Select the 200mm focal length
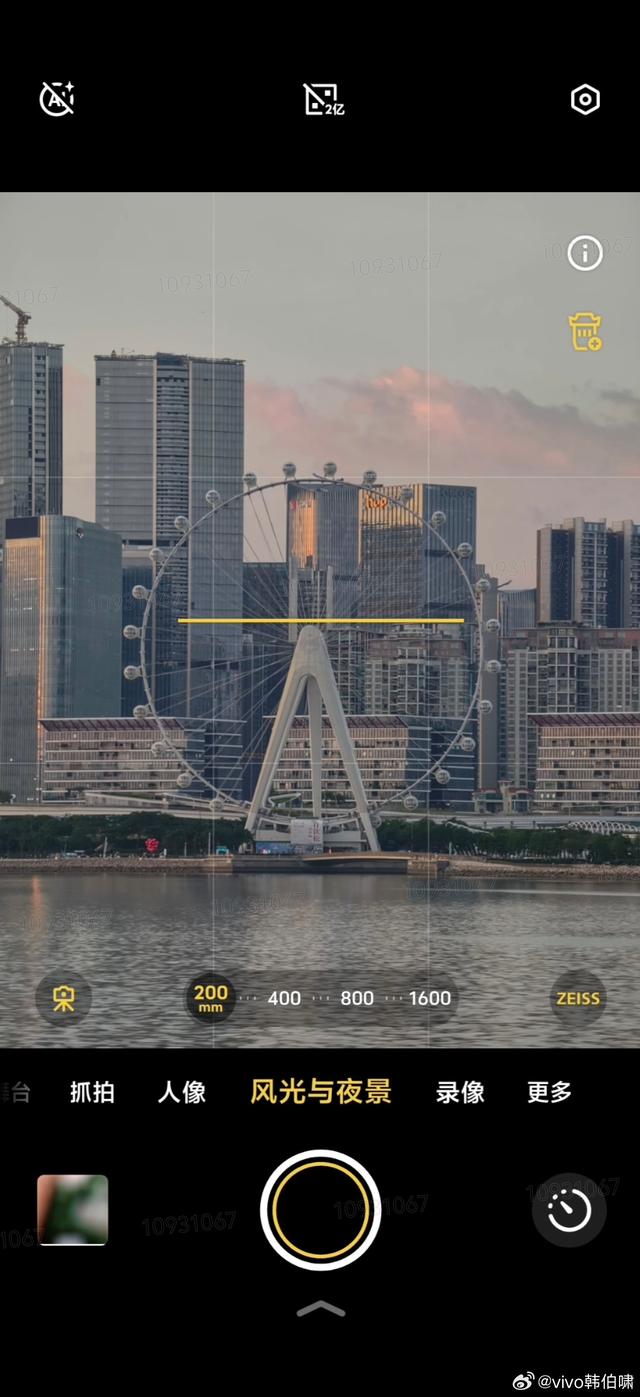 click(x=211, y=997)
